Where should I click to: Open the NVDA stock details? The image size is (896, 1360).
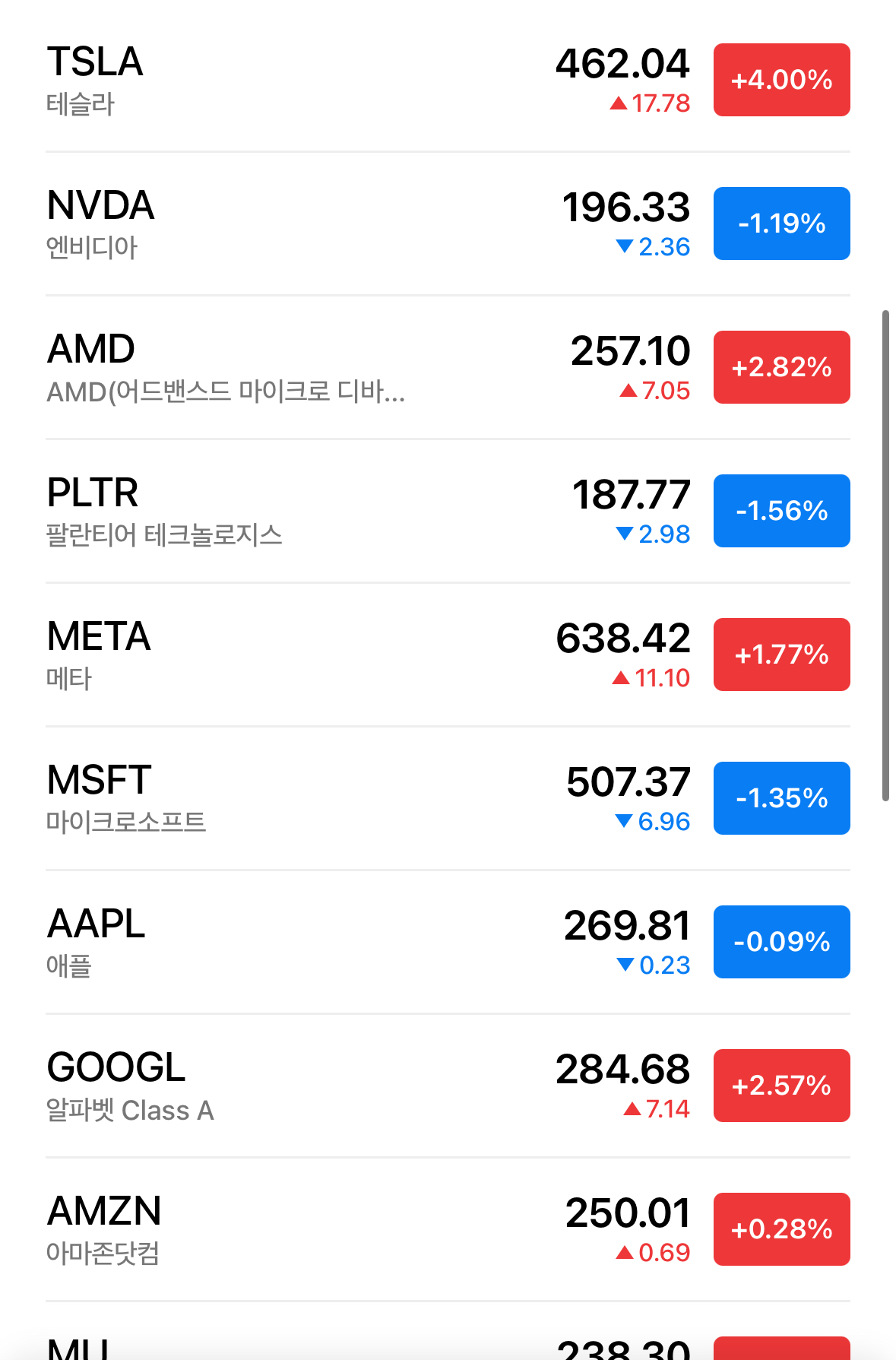click(x=448, y=223)
